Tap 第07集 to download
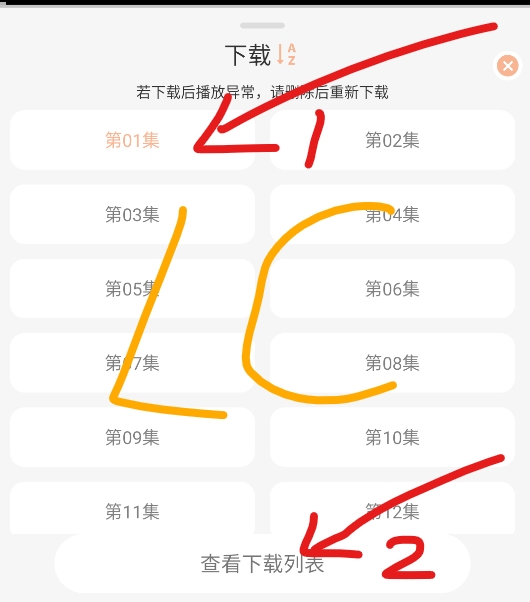 click(132, 363)
